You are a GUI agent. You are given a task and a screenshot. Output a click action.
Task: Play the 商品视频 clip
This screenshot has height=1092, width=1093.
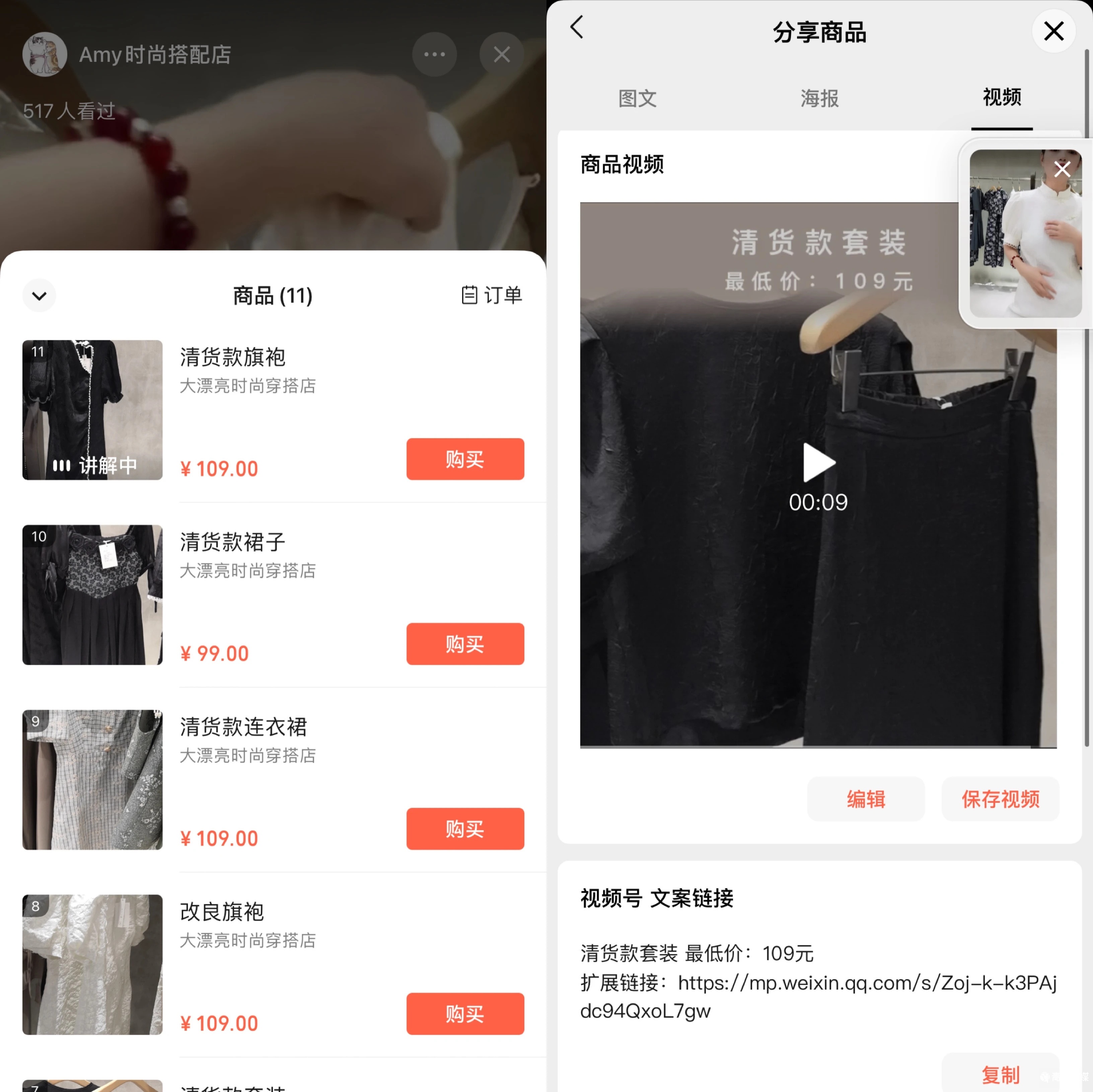pos(818,463)
